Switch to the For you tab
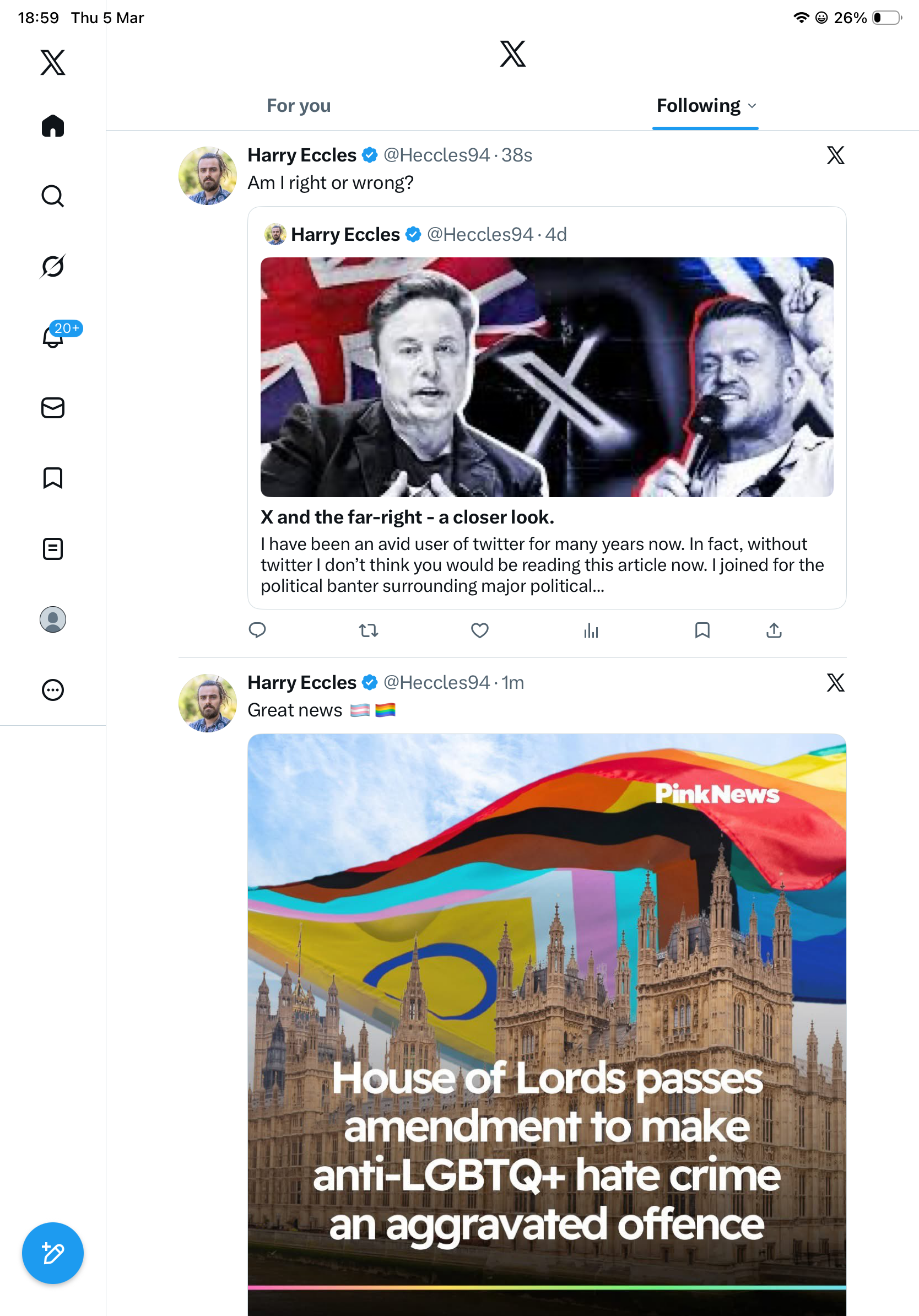Screen dimensions: 919x1316 (x=299, y=105)
